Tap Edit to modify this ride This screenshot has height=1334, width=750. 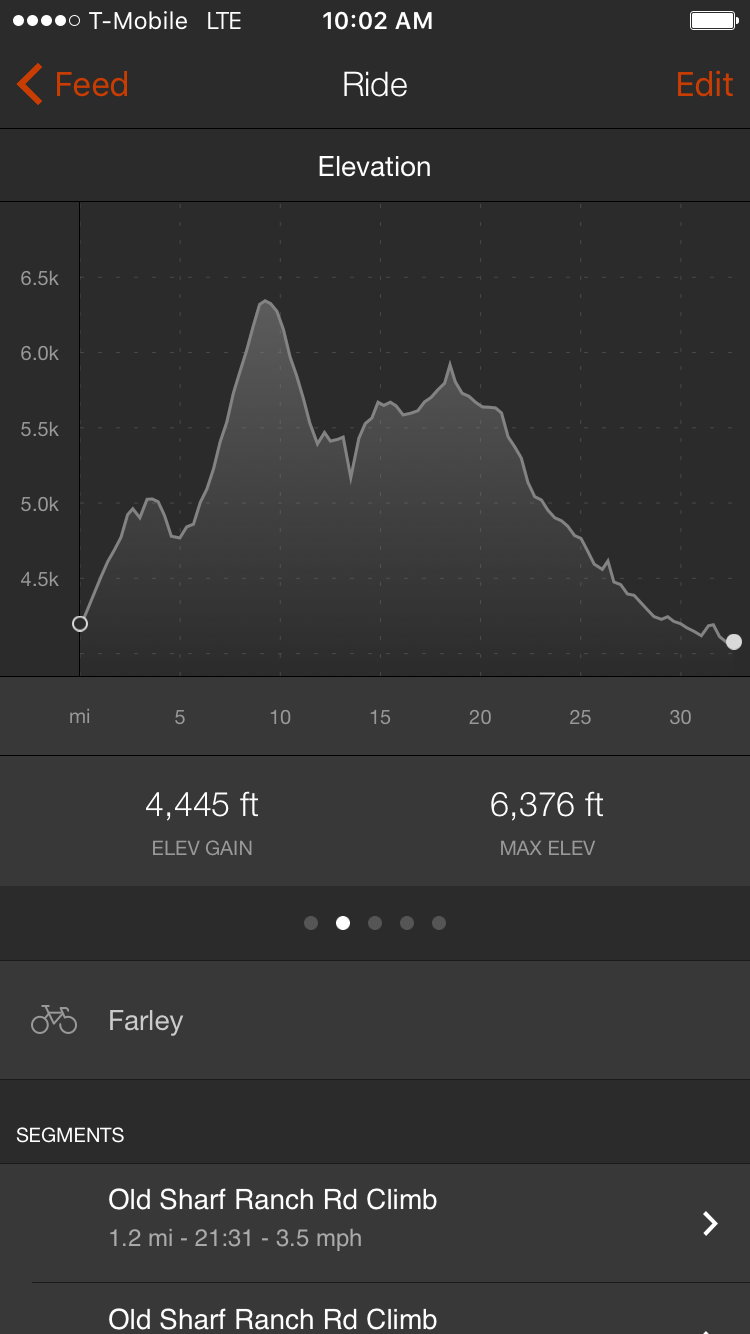point(704,85)
